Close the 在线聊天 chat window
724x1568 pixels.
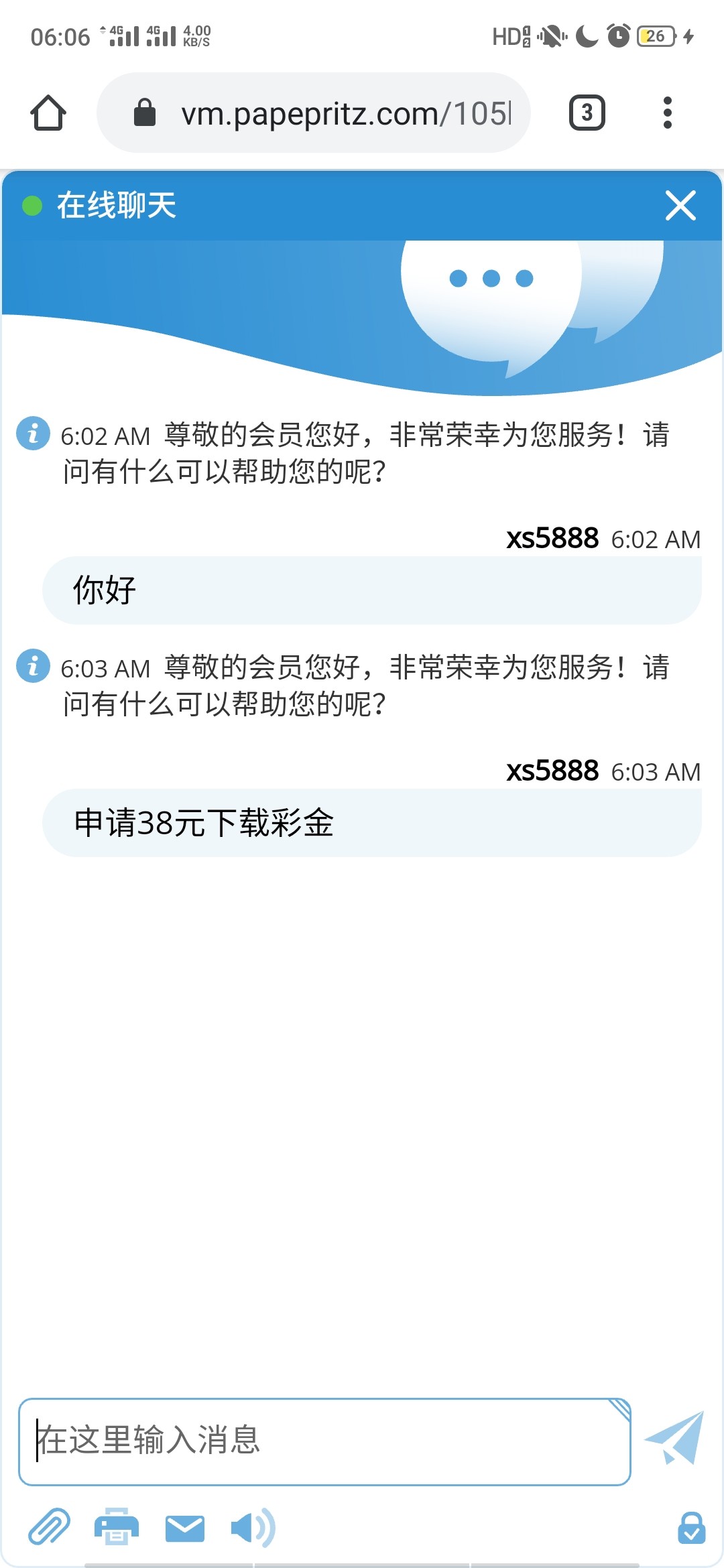click(680, 205)
